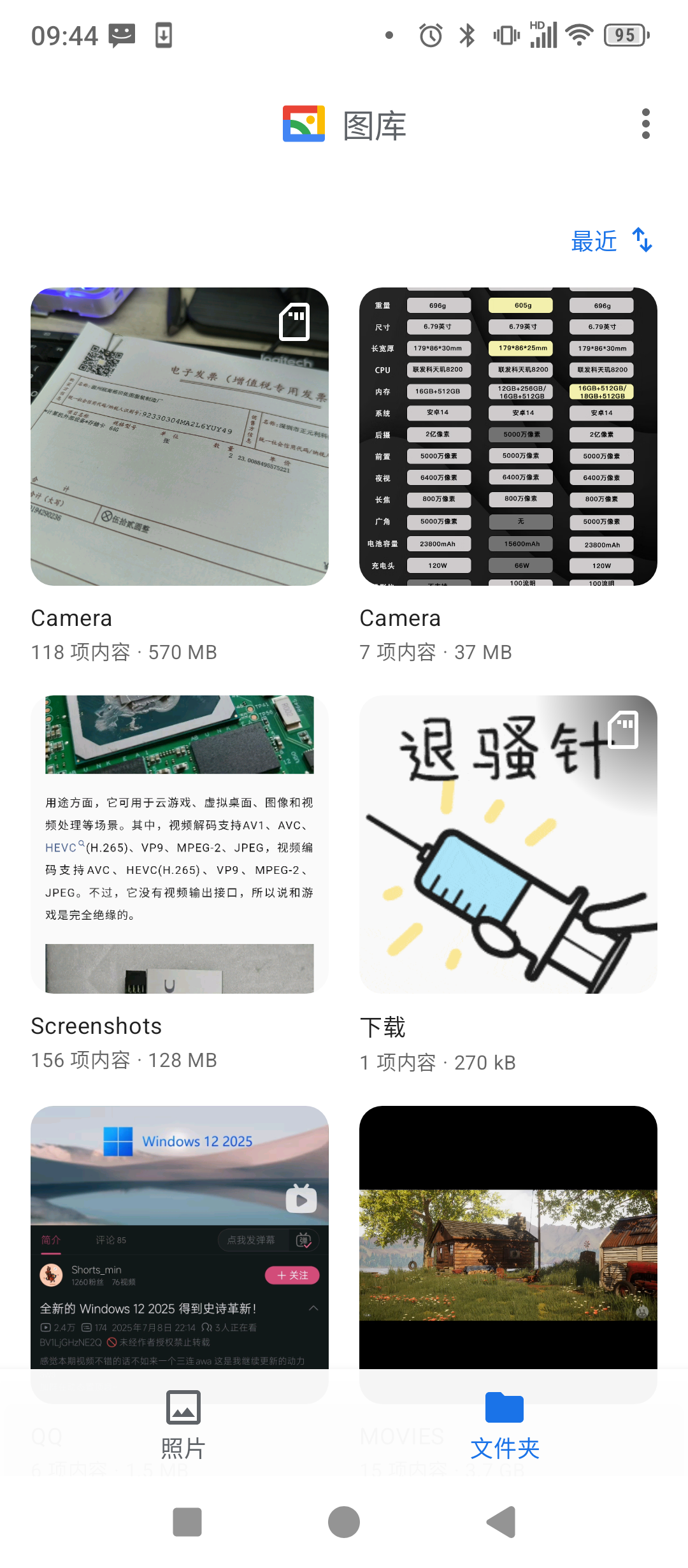The height and width of the screenshot is (1568, 688).
Task: Open the overflow menu
Action: pyautogui.click(x=645, y=124)
